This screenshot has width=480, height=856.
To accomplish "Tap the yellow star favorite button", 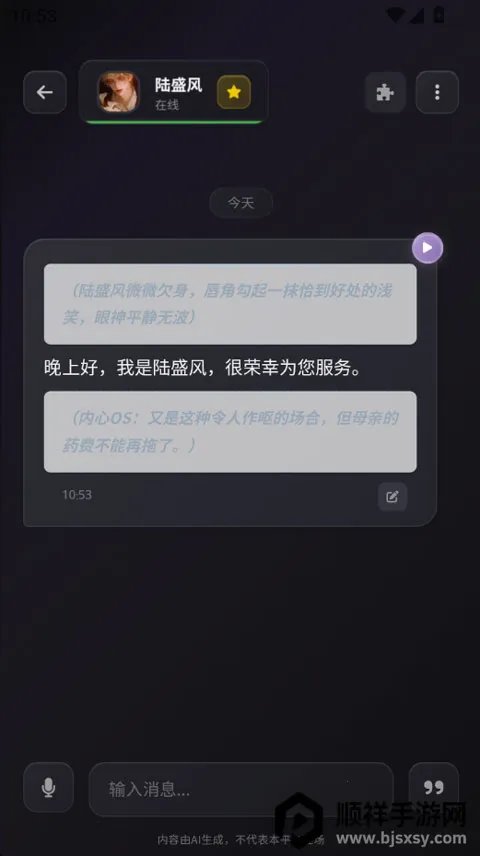I will [234, 92].
